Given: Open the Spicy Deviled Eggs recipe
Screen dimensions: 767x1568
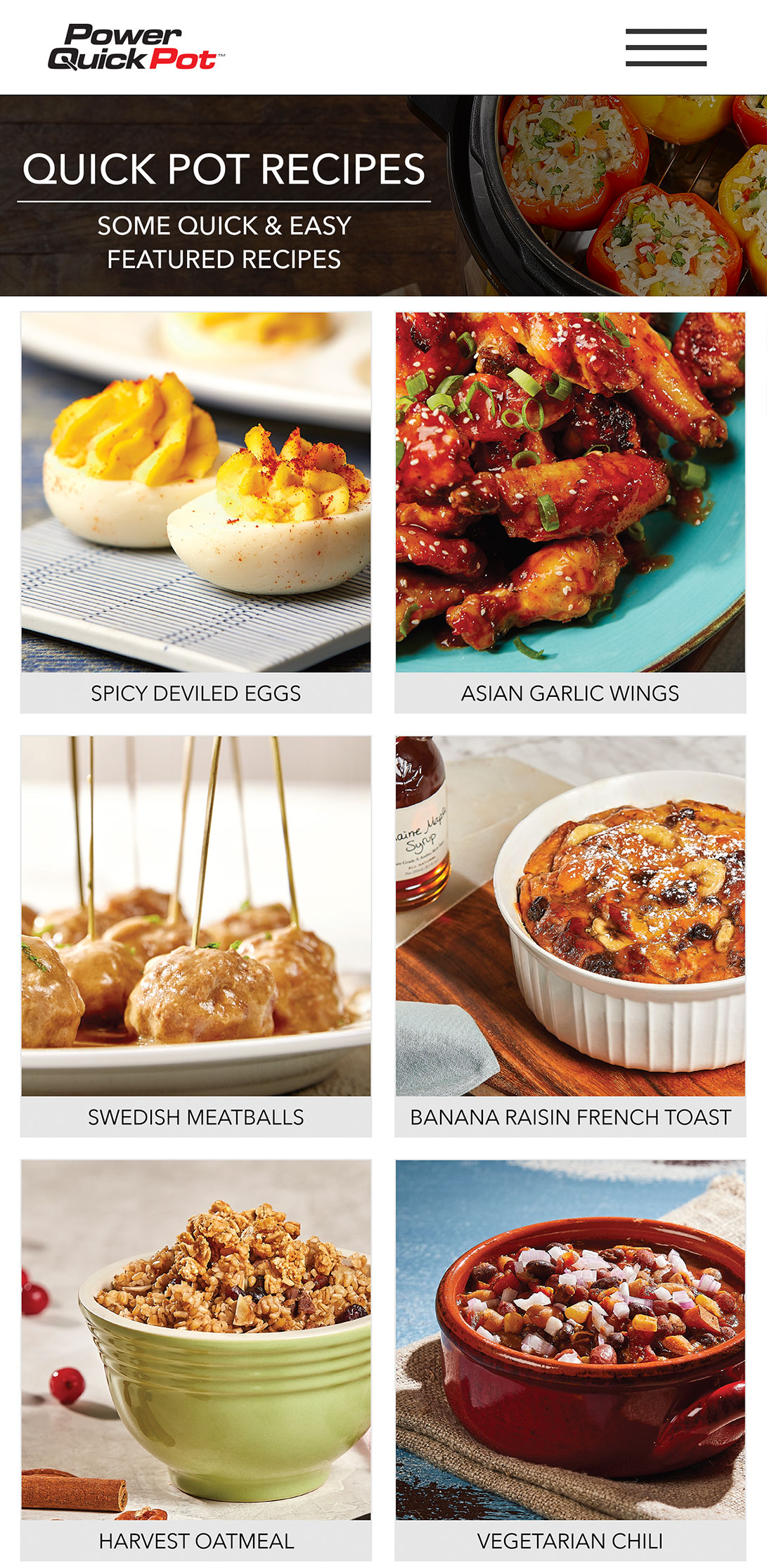Looking at the screenshot, I should 196,513.
